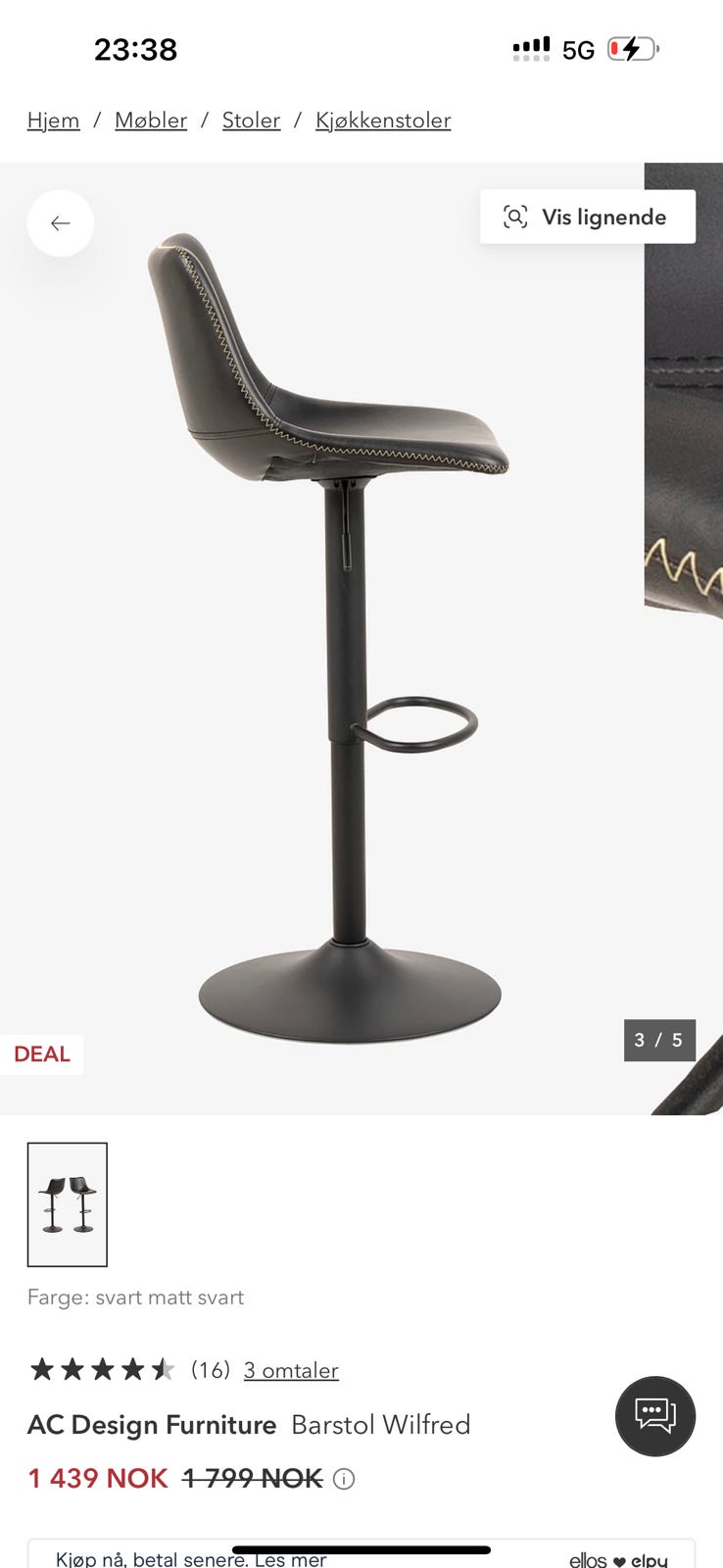The width and height of the screenshot is (723, 1568).
Task: Open the live chat bubble
Action: 655,1416
